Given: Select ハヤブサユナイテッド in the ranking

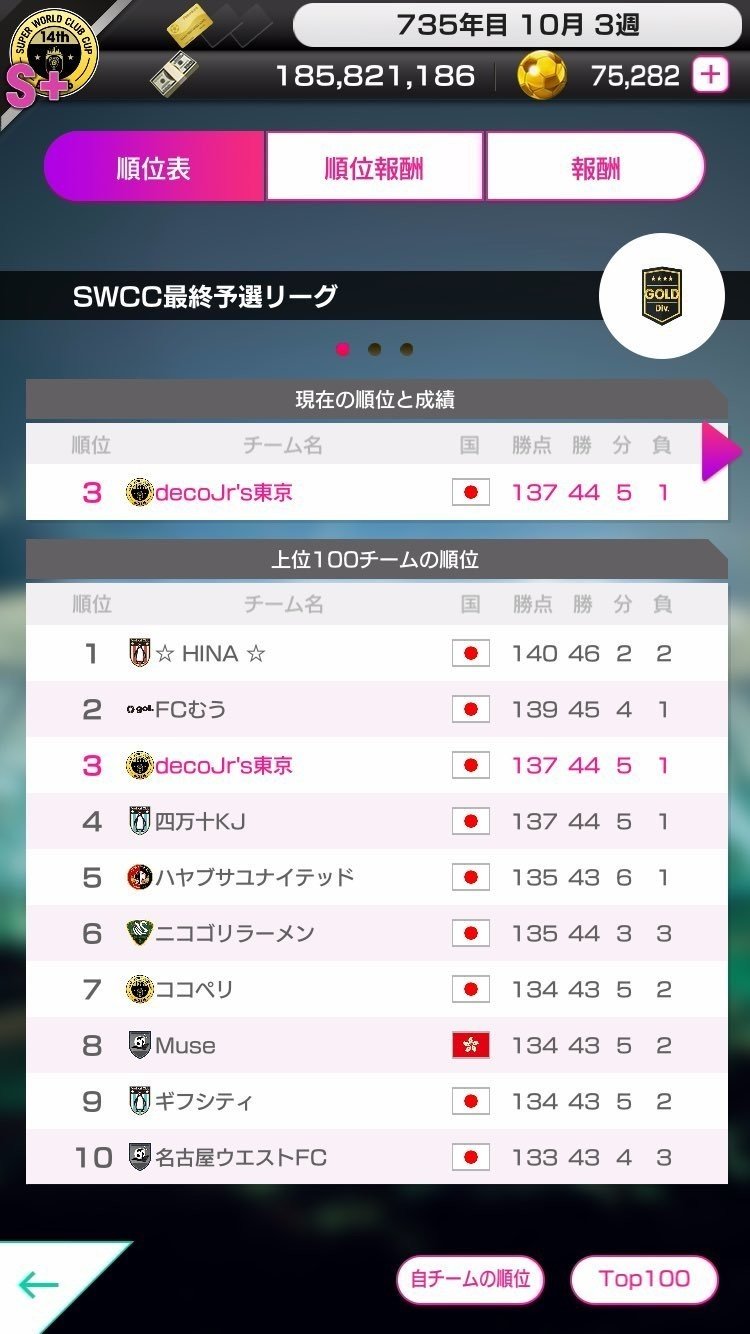Looking at the screenshot, I should tap(376, 878).
